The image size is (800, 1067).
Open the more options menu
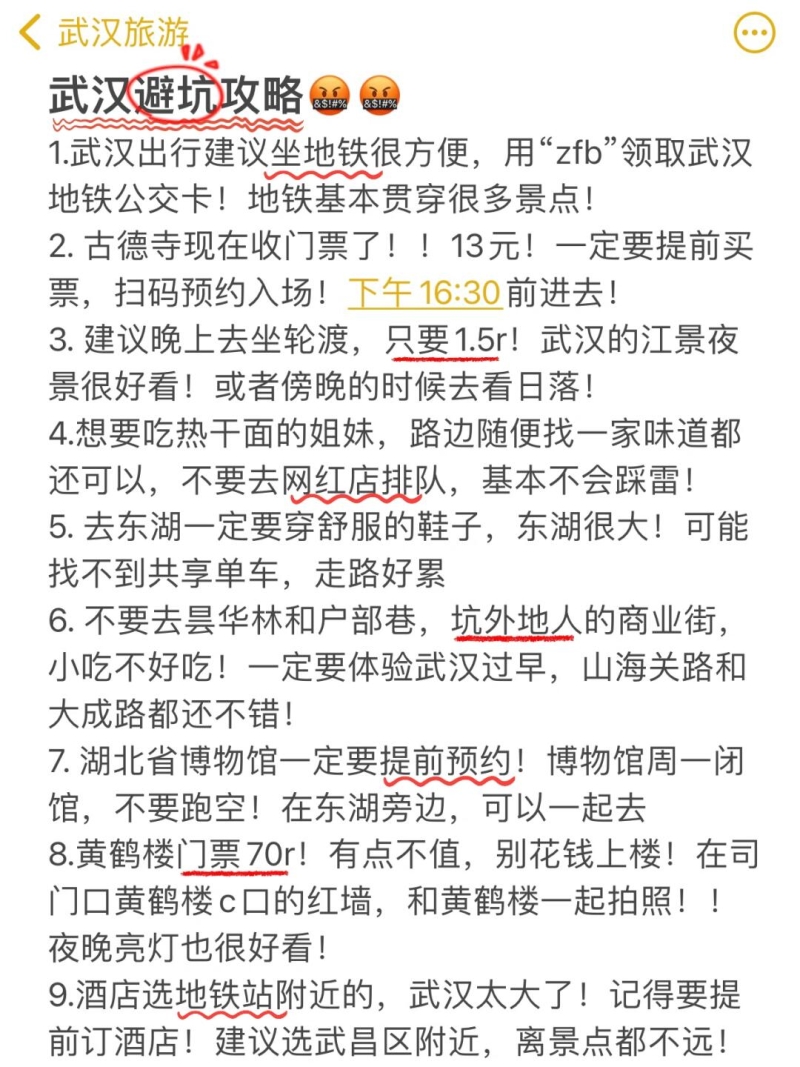pyautogui.click(x=754, y=34)
